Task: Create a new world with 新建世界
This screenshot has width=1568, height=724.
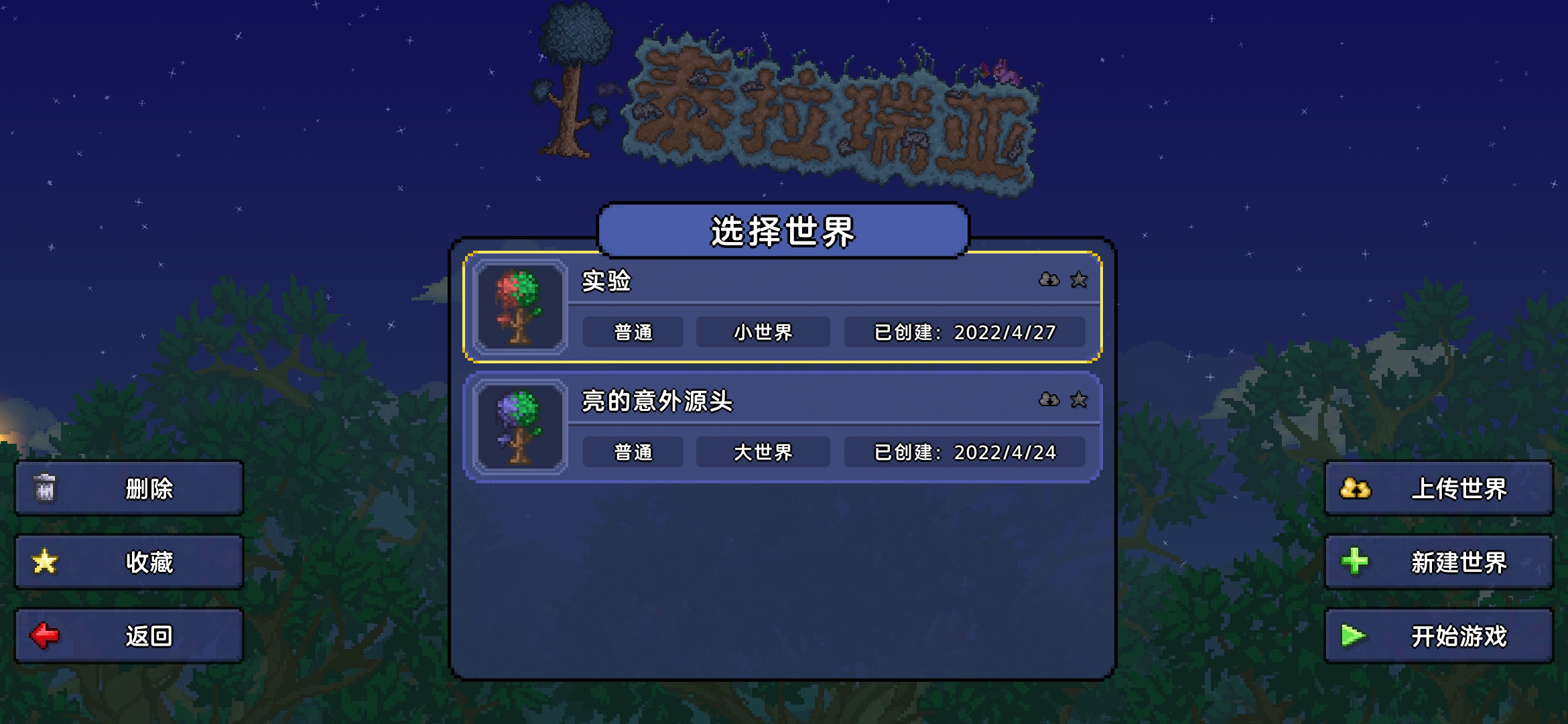Action: pos(1438,562)
